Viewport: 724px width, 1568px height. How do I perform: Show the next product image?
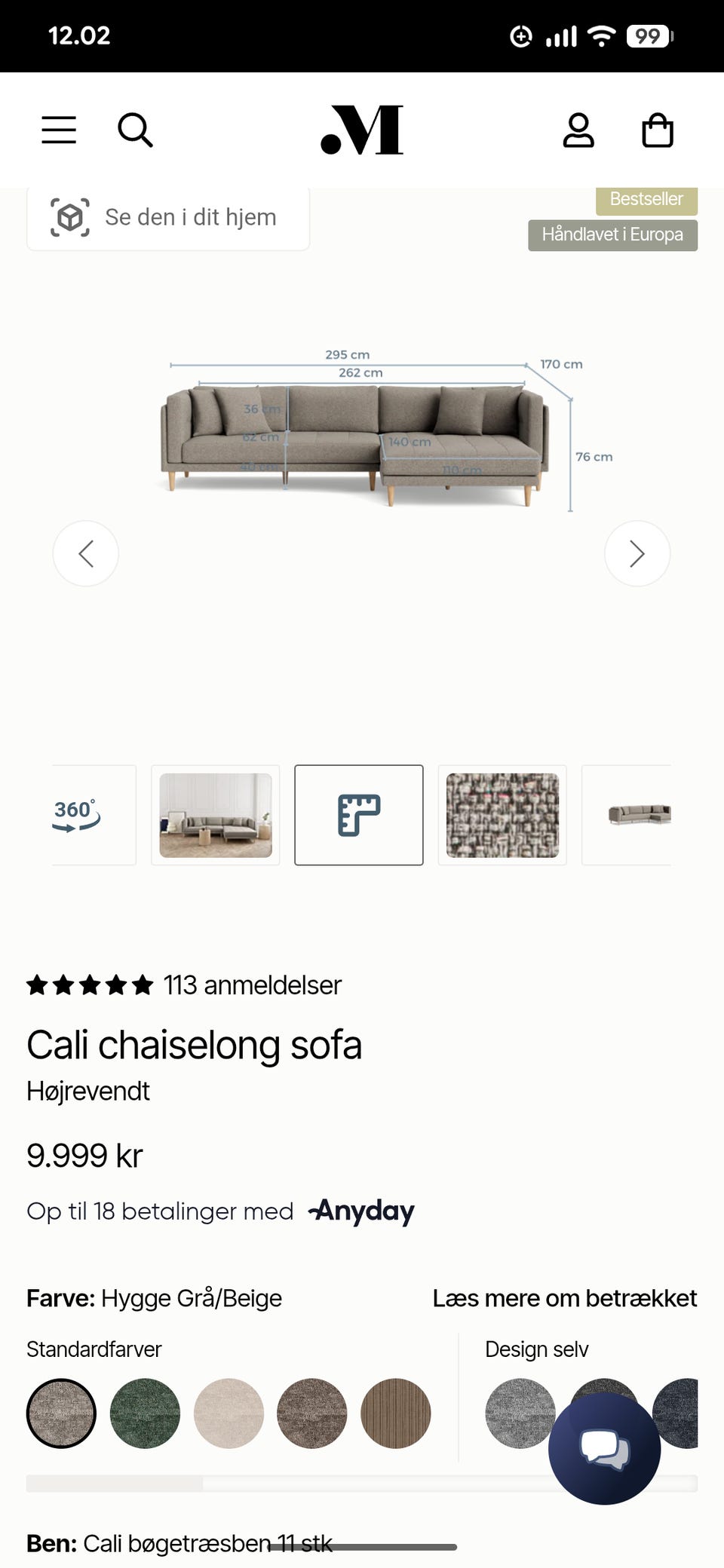pyautogui.click(x=637, y=553)
